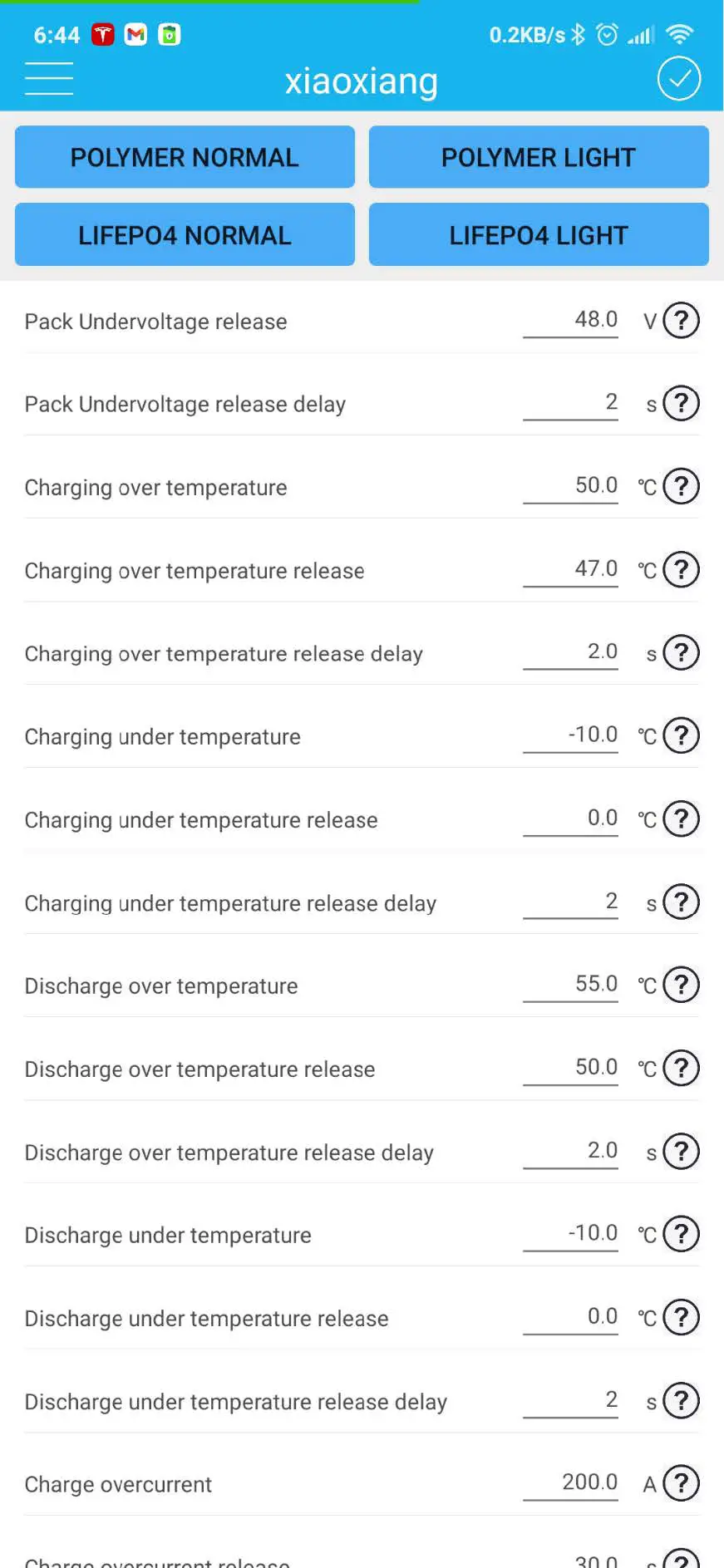Change Charging over temperature release delay value

(571, 652)
